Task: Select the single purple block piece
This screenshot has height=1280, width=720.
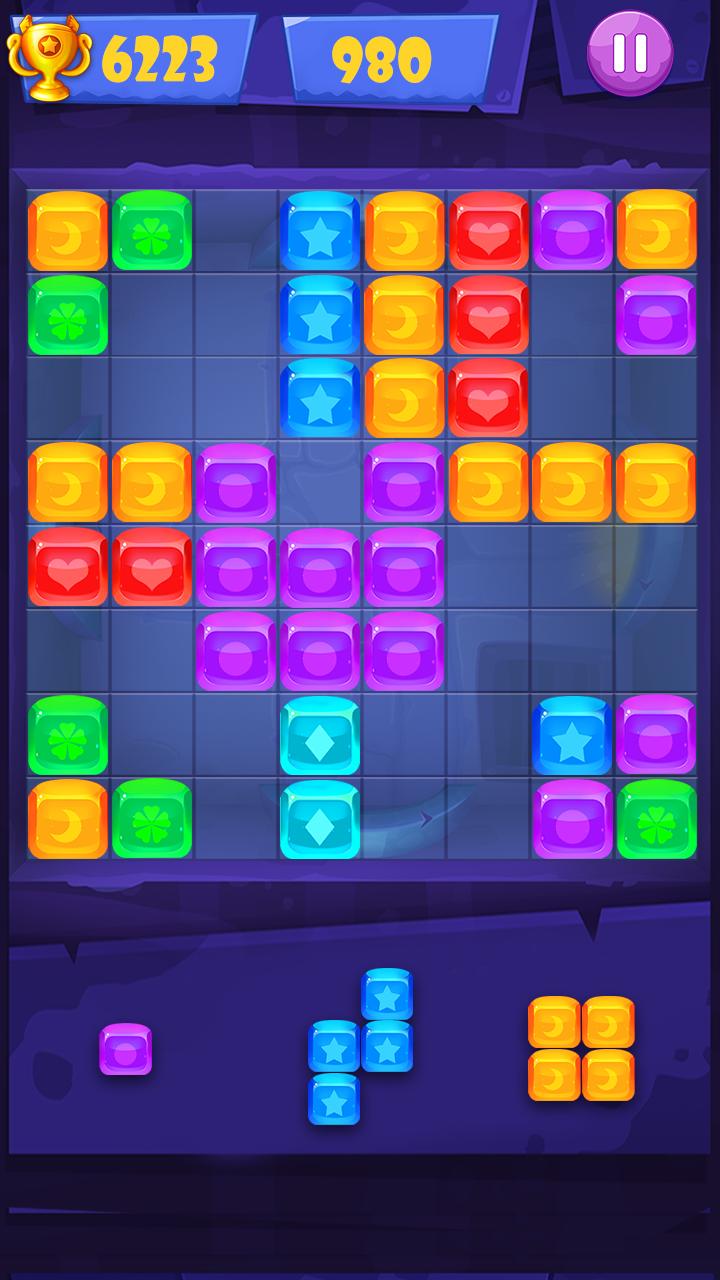Action: [x=126, y=1049]
